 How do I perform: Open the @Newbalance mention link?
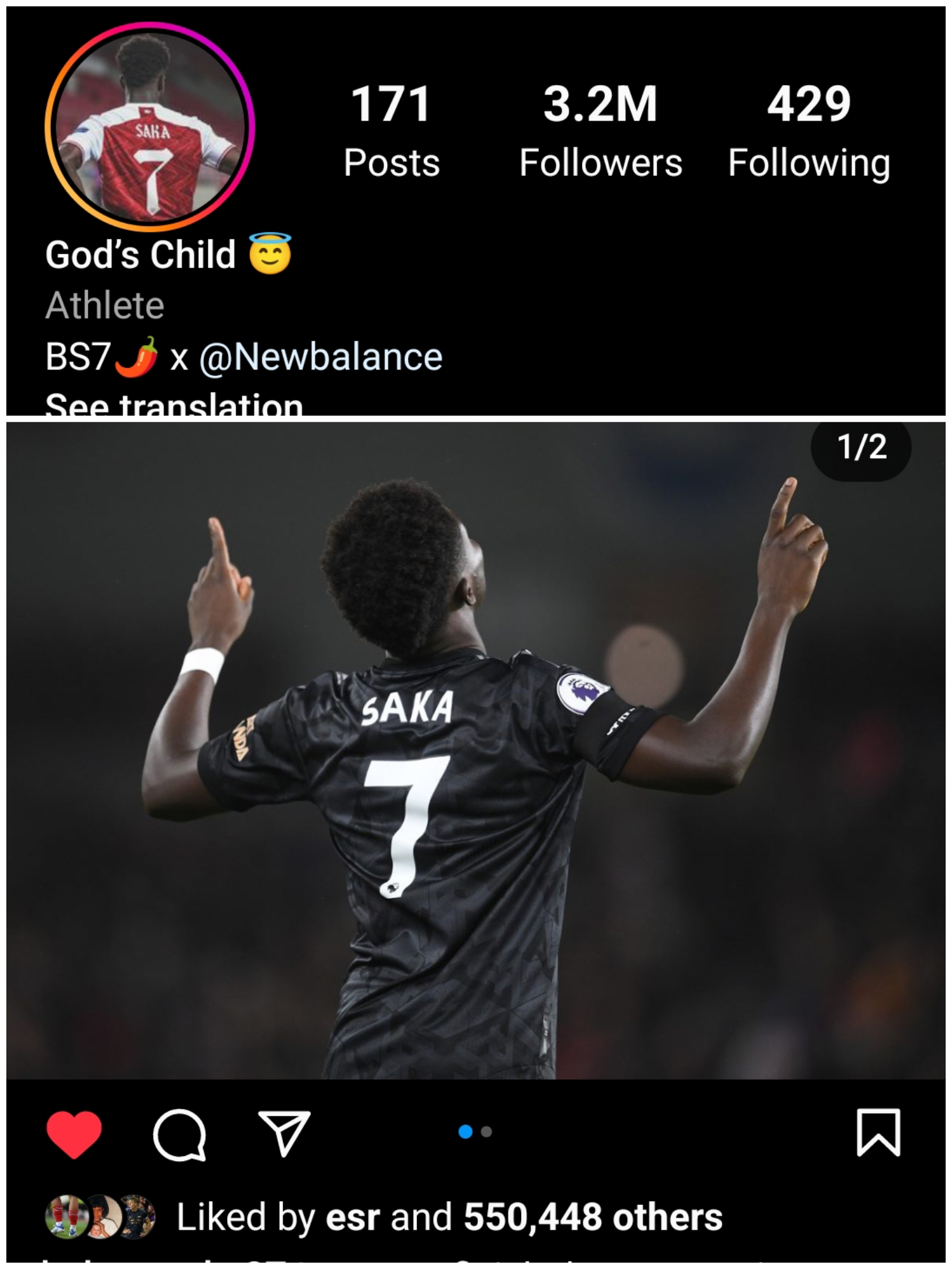click(321, 357)
